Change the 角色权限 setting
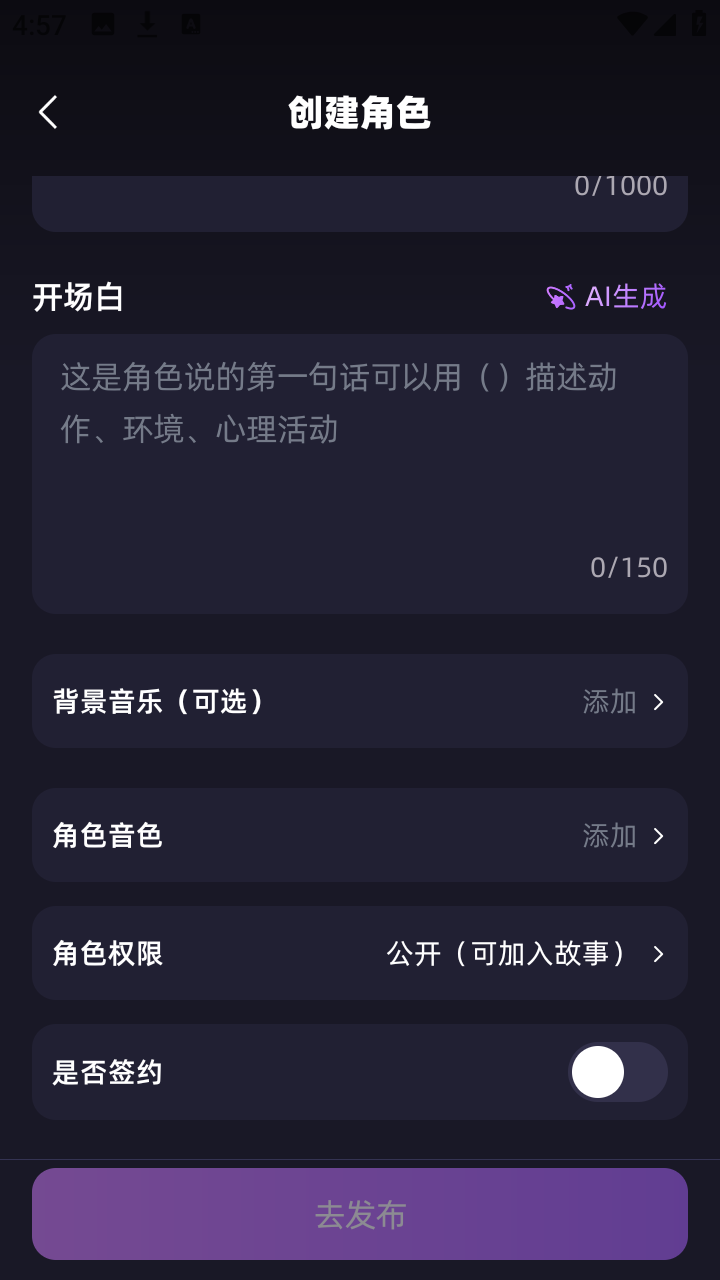The height and width of the screenshot is (1280, 720). tap(360, 953)
